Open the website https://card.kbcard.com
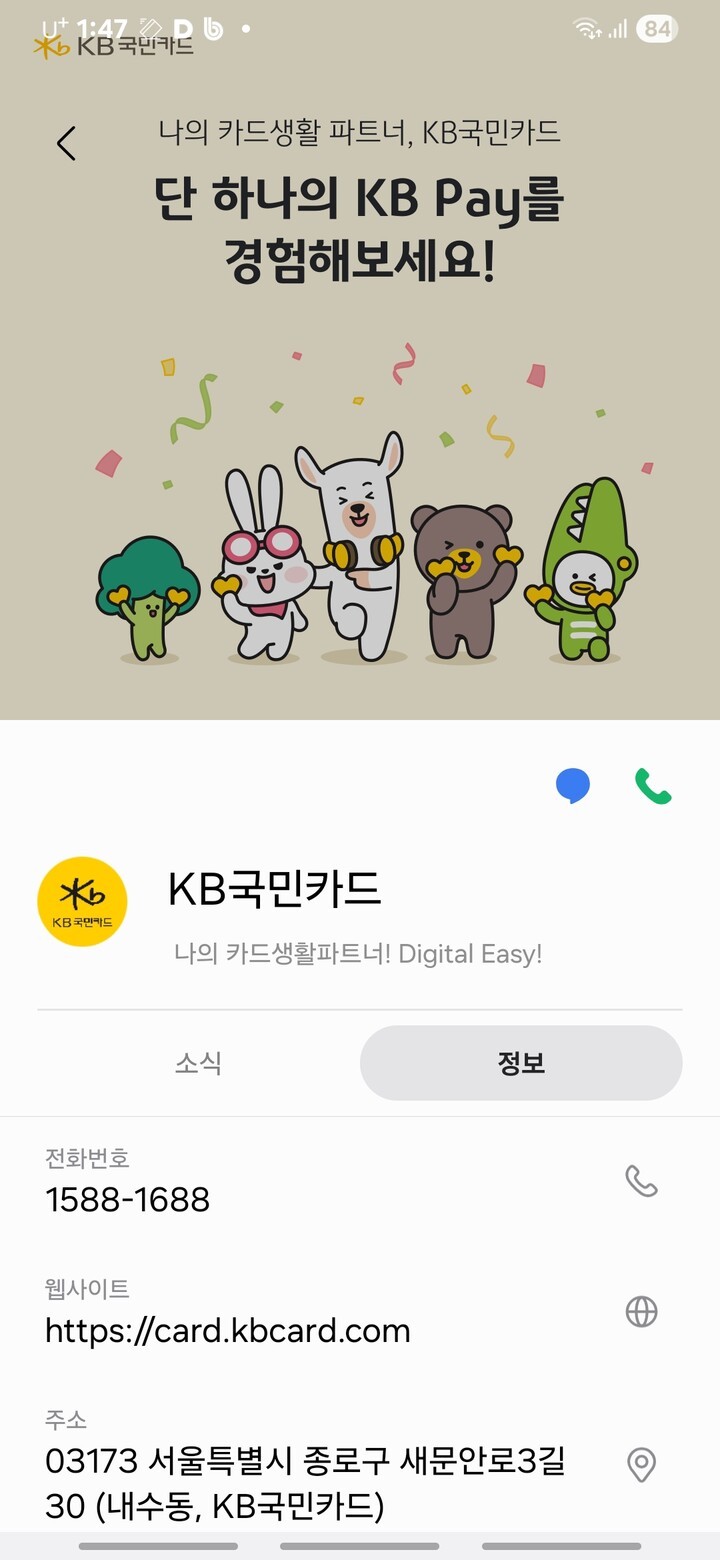Screen dimensions: 720x1560 coord(641,1311)
